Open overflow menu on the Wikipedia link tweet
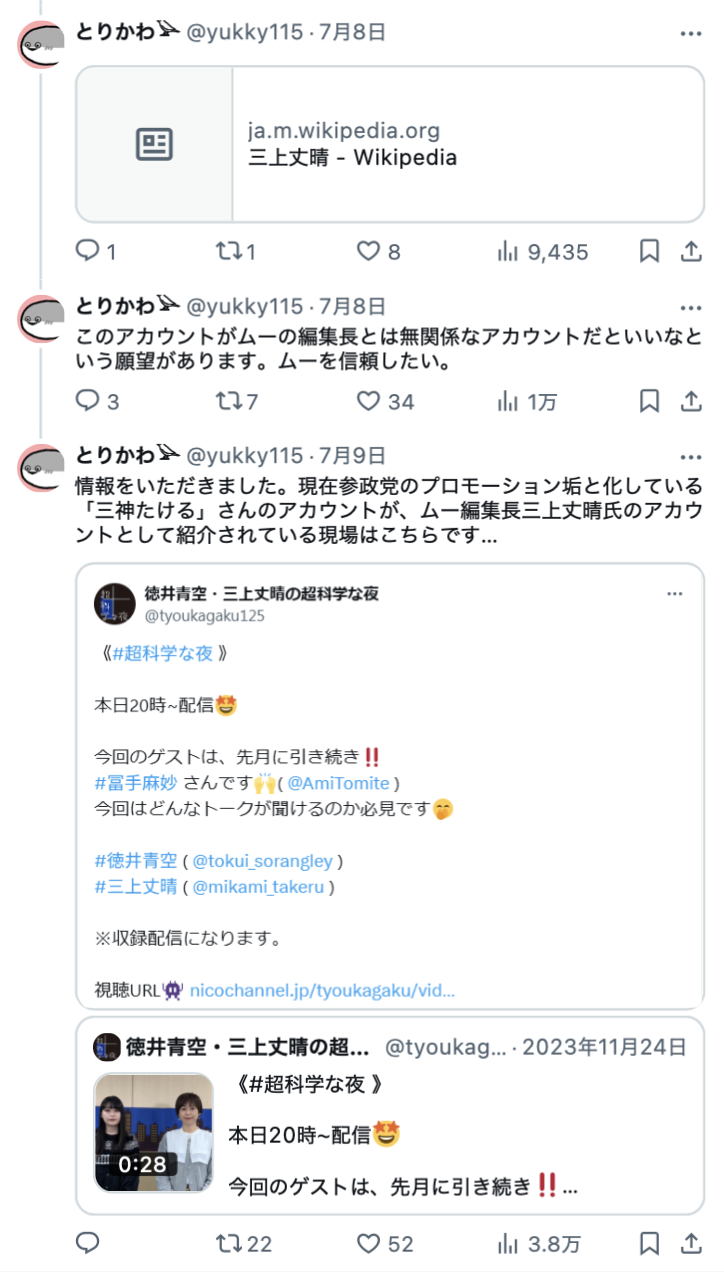 tap(691, 33)
